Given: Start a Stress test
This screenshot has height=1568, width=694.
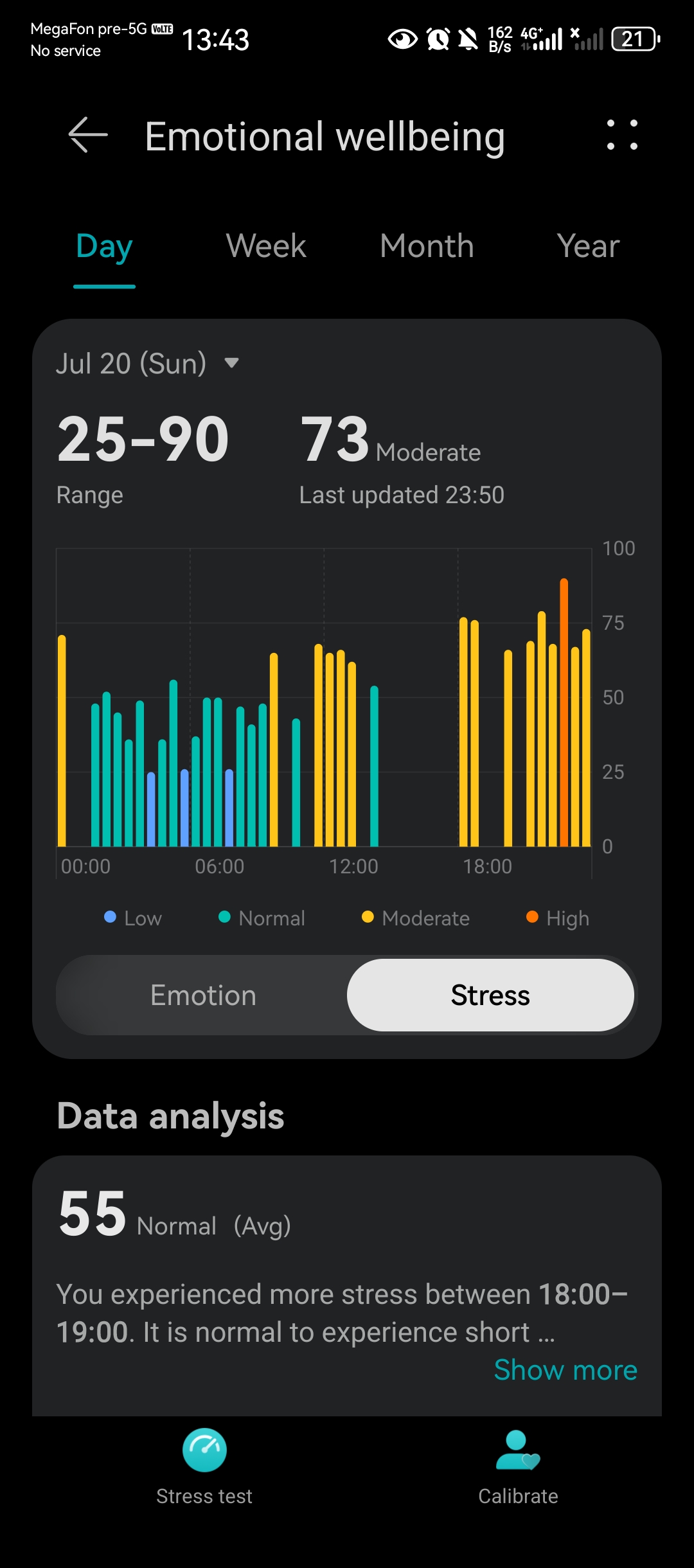Looking at the screenshot, I should [204, 1466].
